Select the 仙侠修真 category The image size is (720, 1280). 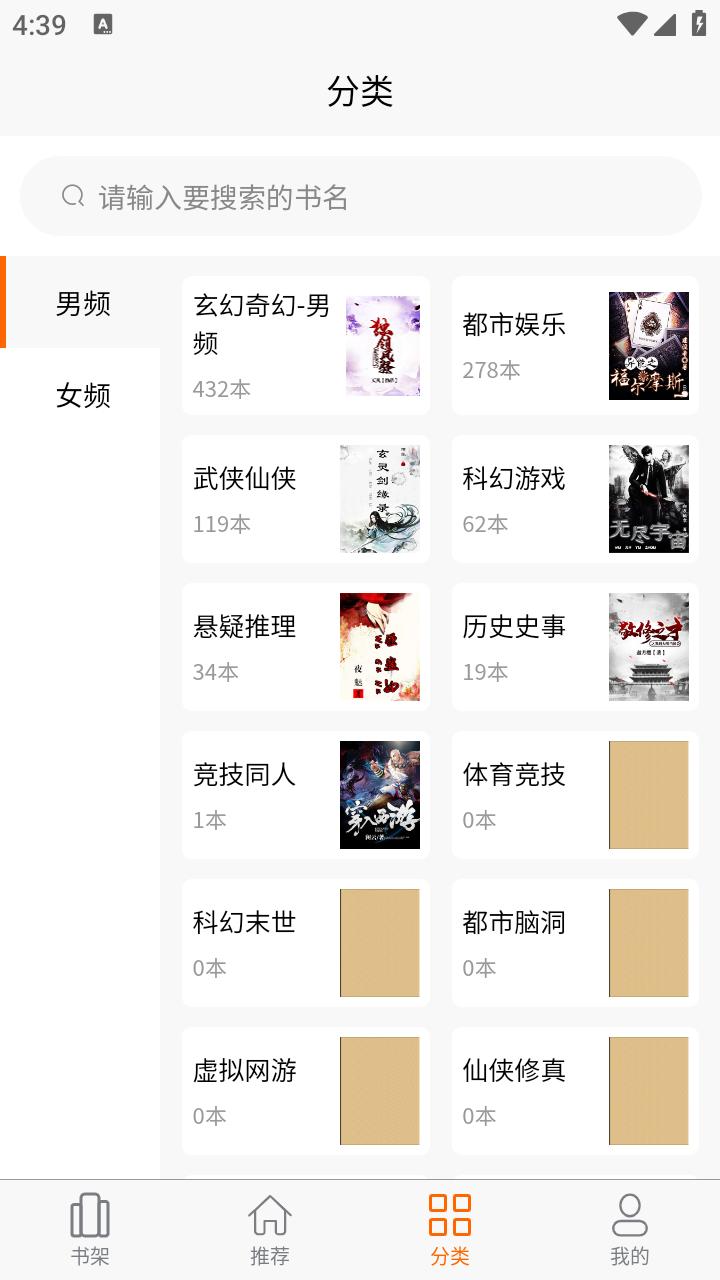tap(575, 1090)
